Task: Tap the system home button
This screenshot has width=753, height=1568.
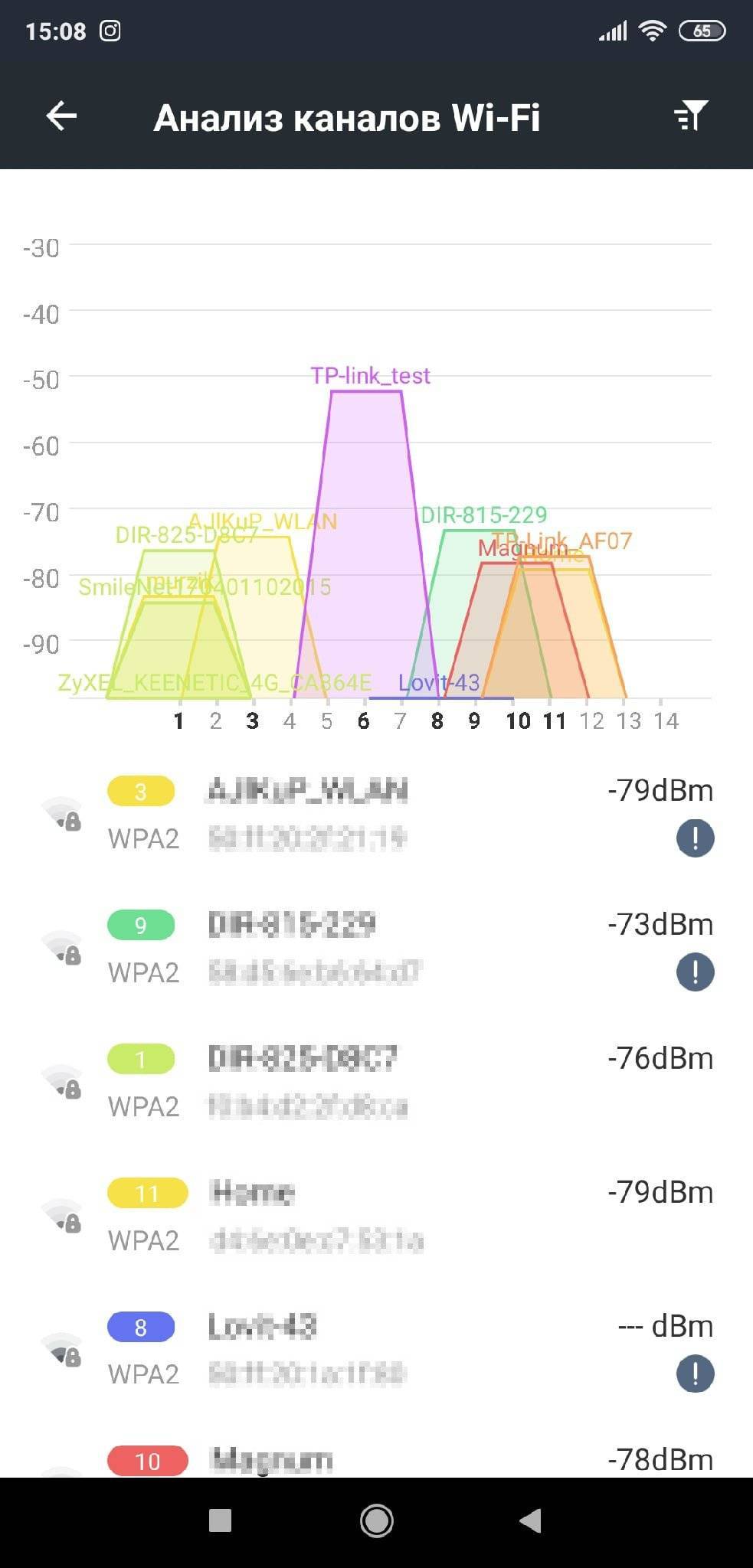Action: tap(376, 1521)
